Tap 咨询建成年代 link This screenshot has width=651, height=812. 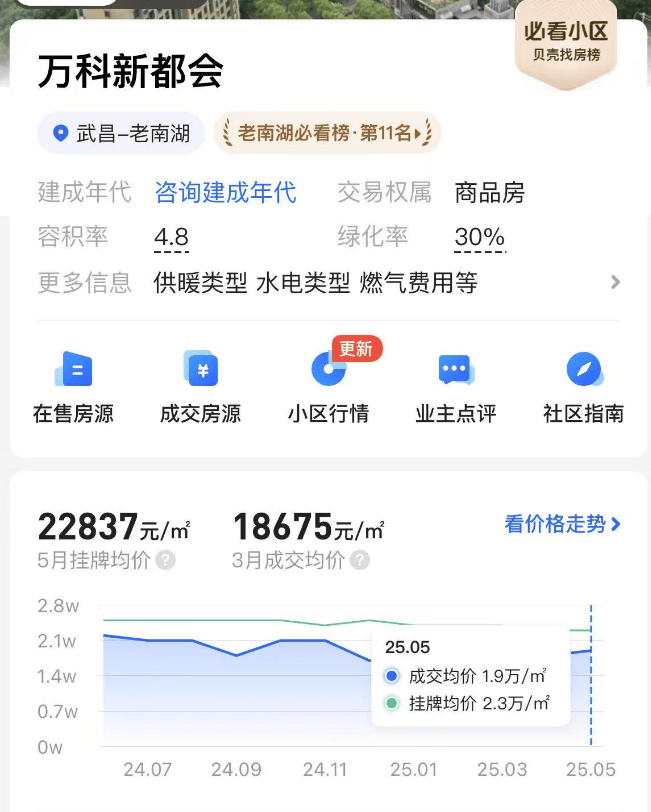click(225, 192)
